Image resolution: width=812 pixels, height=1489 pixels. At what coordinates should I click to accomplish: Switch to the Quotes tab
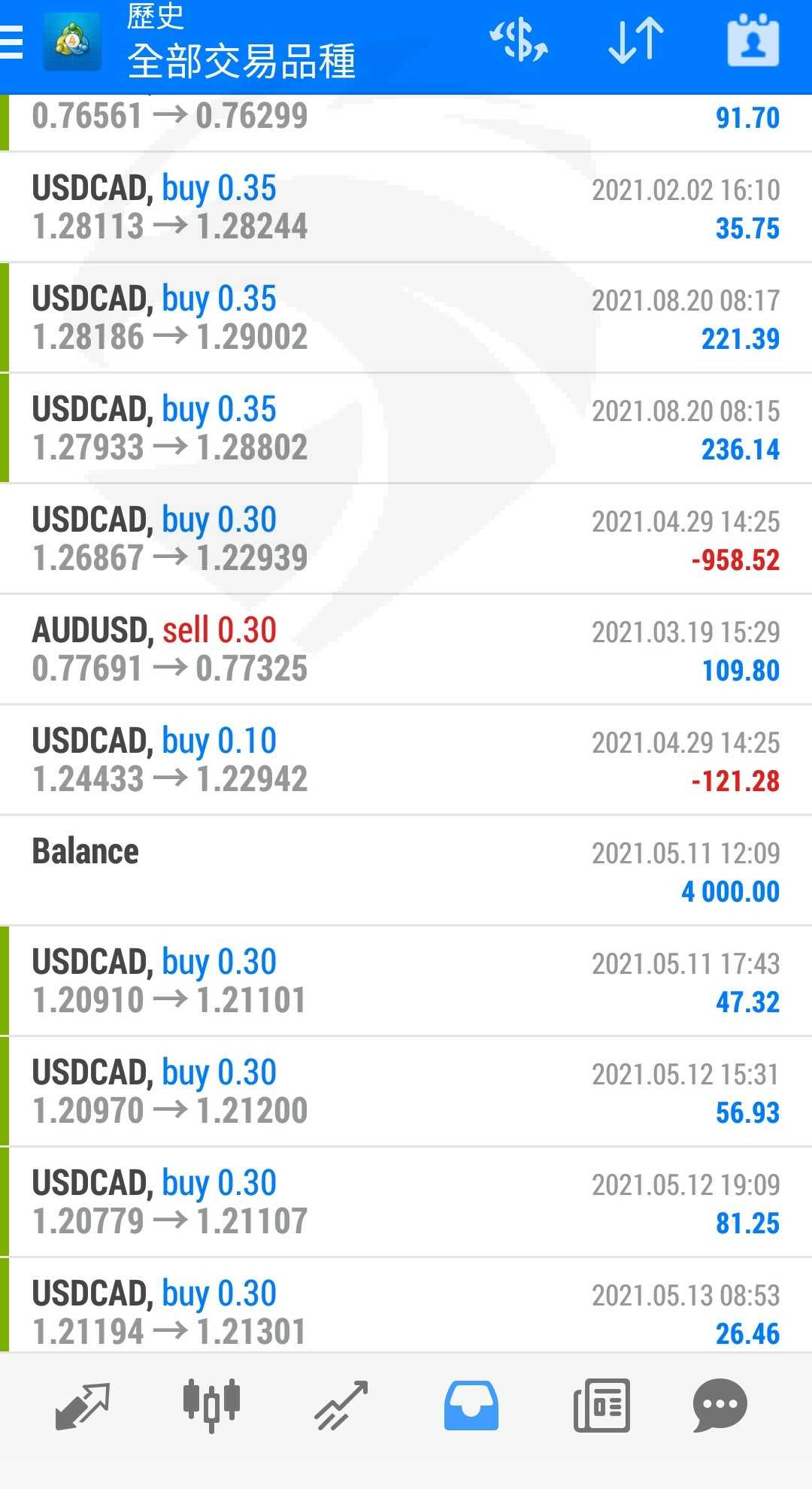83,1405
